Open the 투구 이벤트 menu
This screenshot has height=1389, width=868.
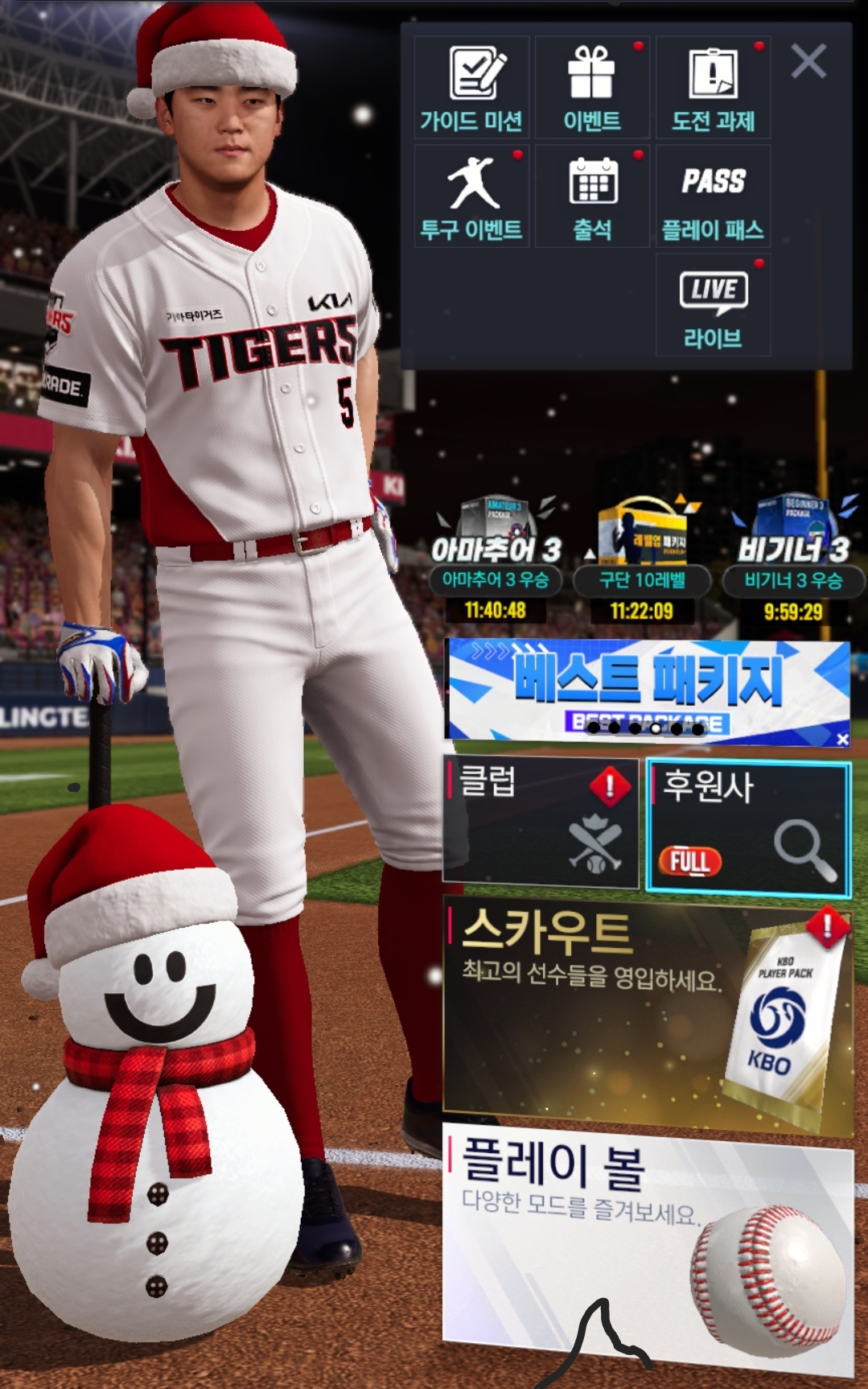(x=471, y=196)
